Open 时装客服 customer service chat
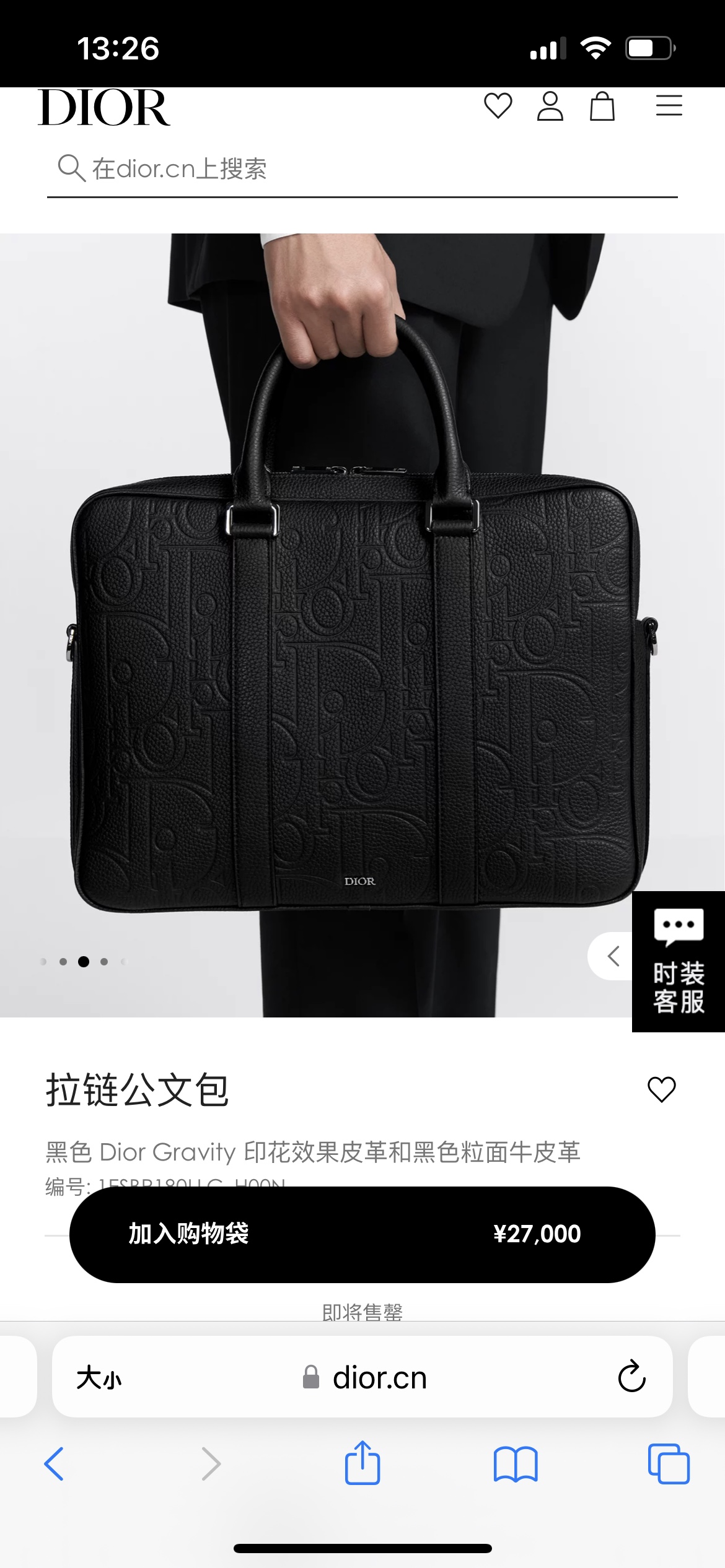Image resolution: width=725 pixels, height=1568 pixels. 679,962
